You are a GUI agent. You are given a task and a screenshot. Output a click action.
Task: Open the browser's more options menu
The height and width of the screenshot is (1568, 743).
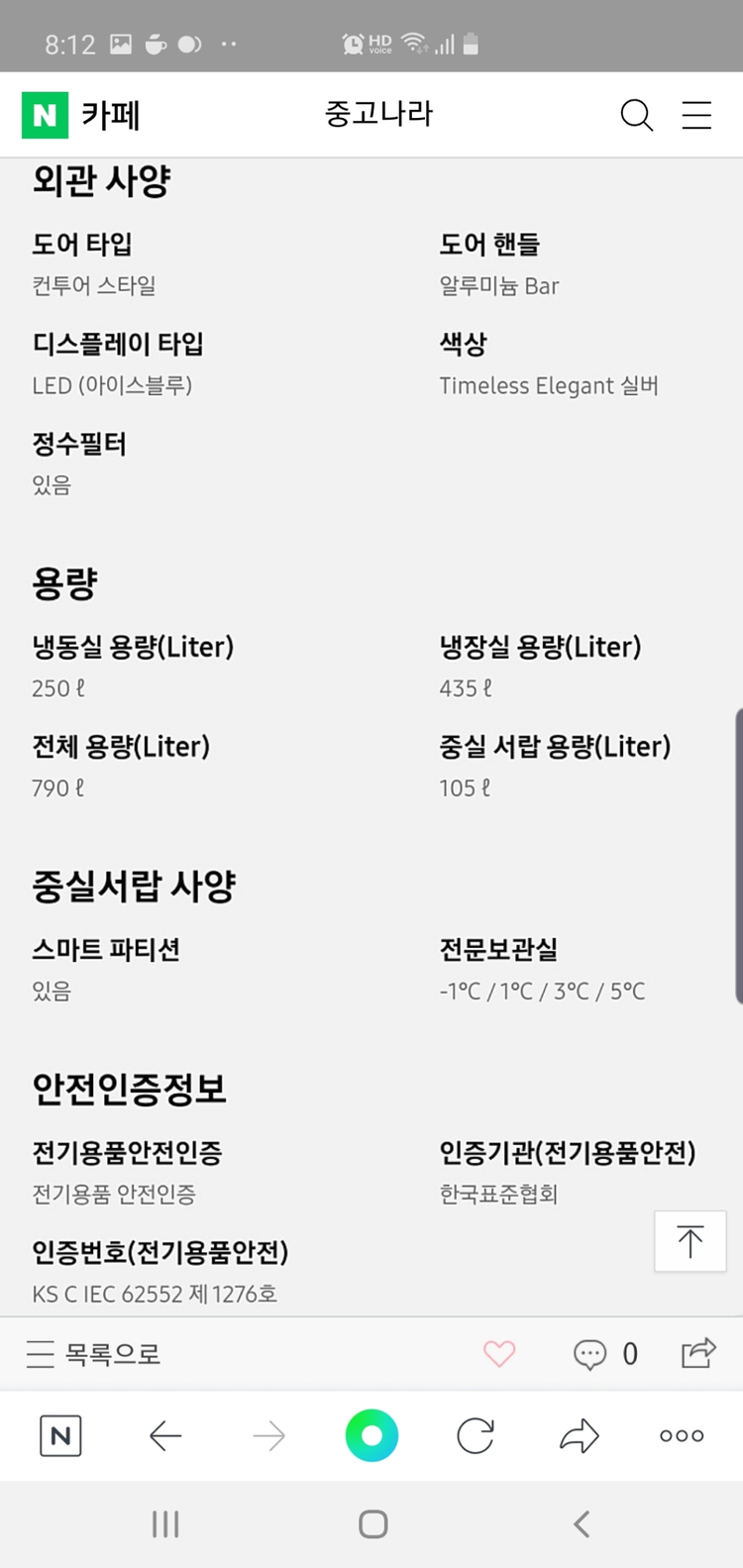tap(681, 1435)
